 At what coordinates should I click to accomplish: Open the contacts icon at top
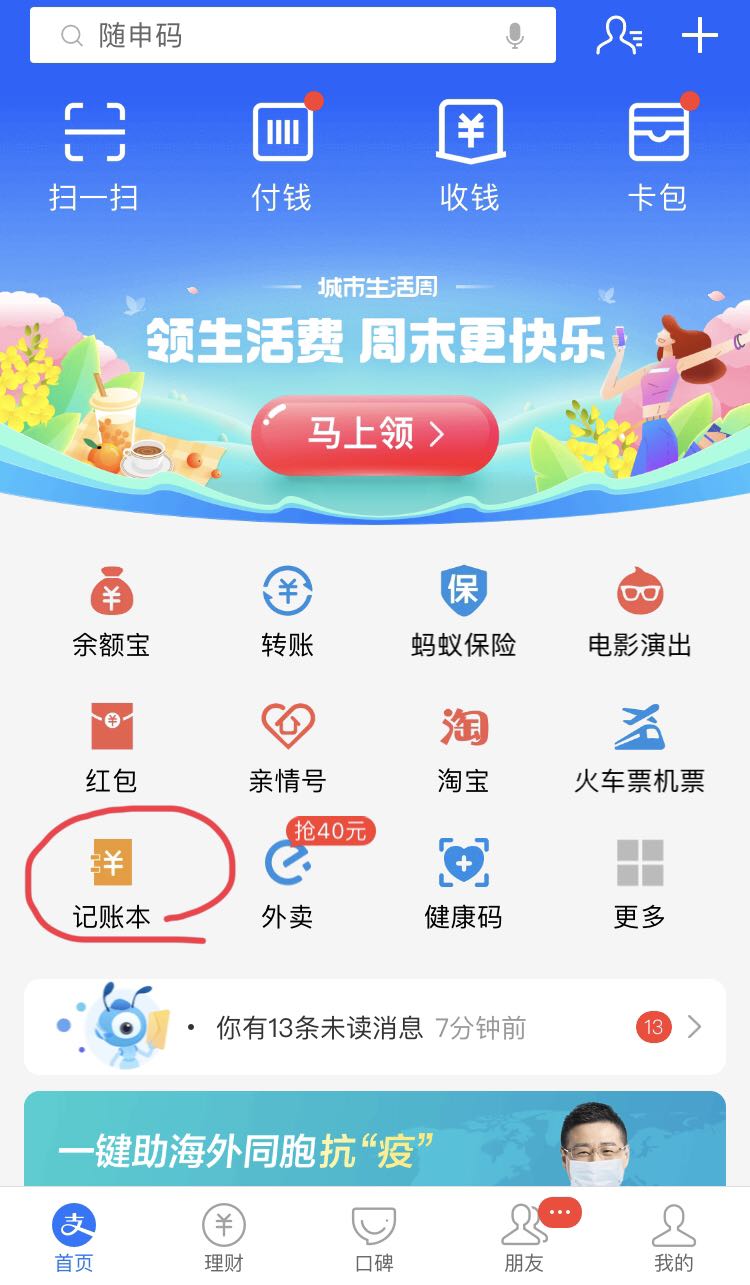(x=619, y=36)
